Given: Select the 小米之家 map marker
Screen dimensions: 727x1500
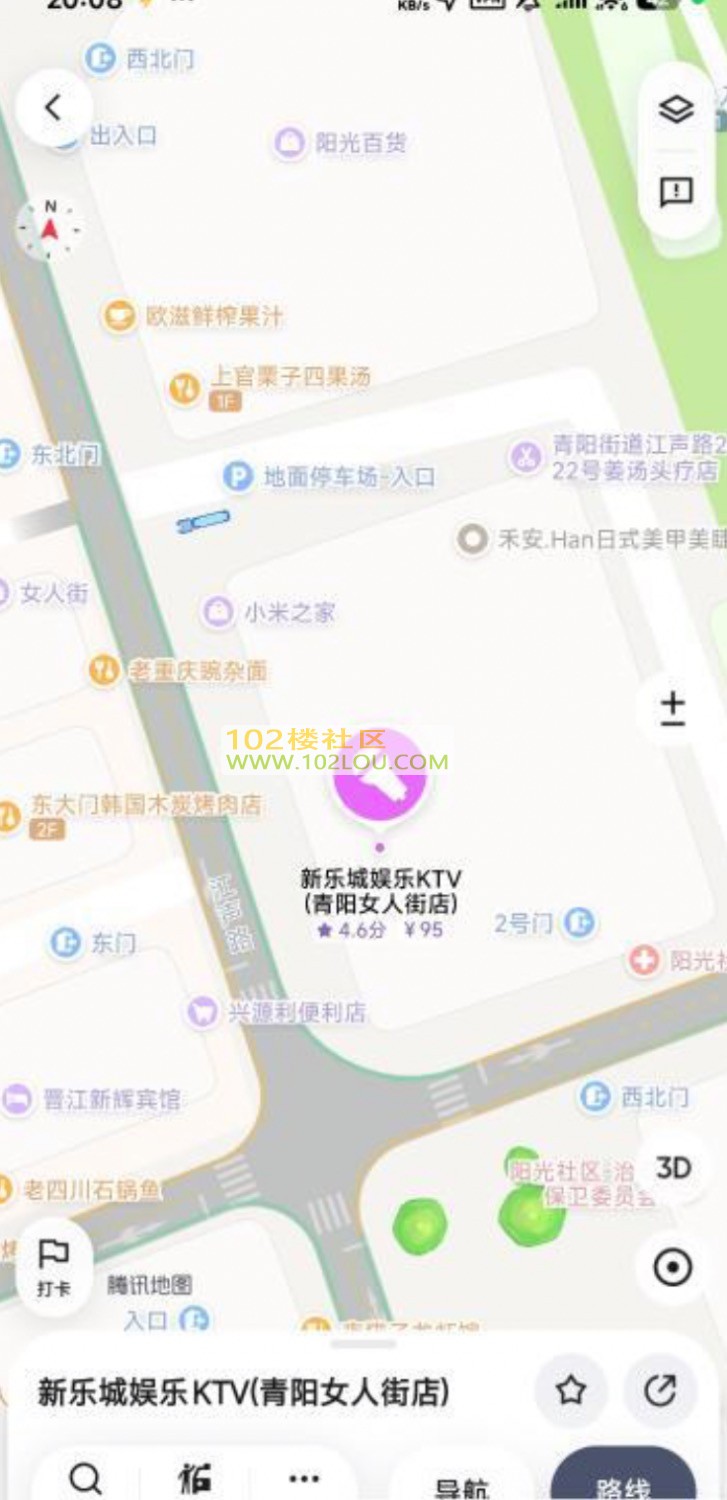Looking at the screenshot, I should pyautogui.click(x=218, y=612).
